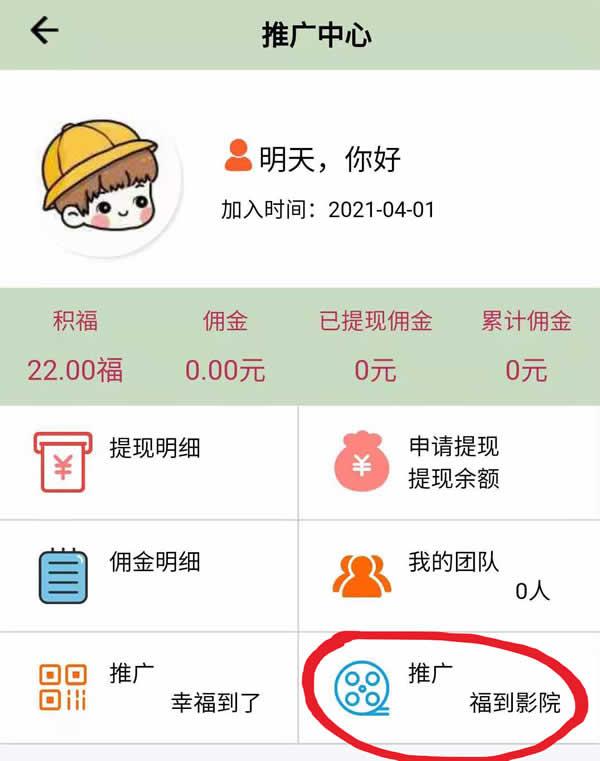Screen dimensions: 600x761
Task: View 佣金明细 commission details
Action: (x=150, y=575)
